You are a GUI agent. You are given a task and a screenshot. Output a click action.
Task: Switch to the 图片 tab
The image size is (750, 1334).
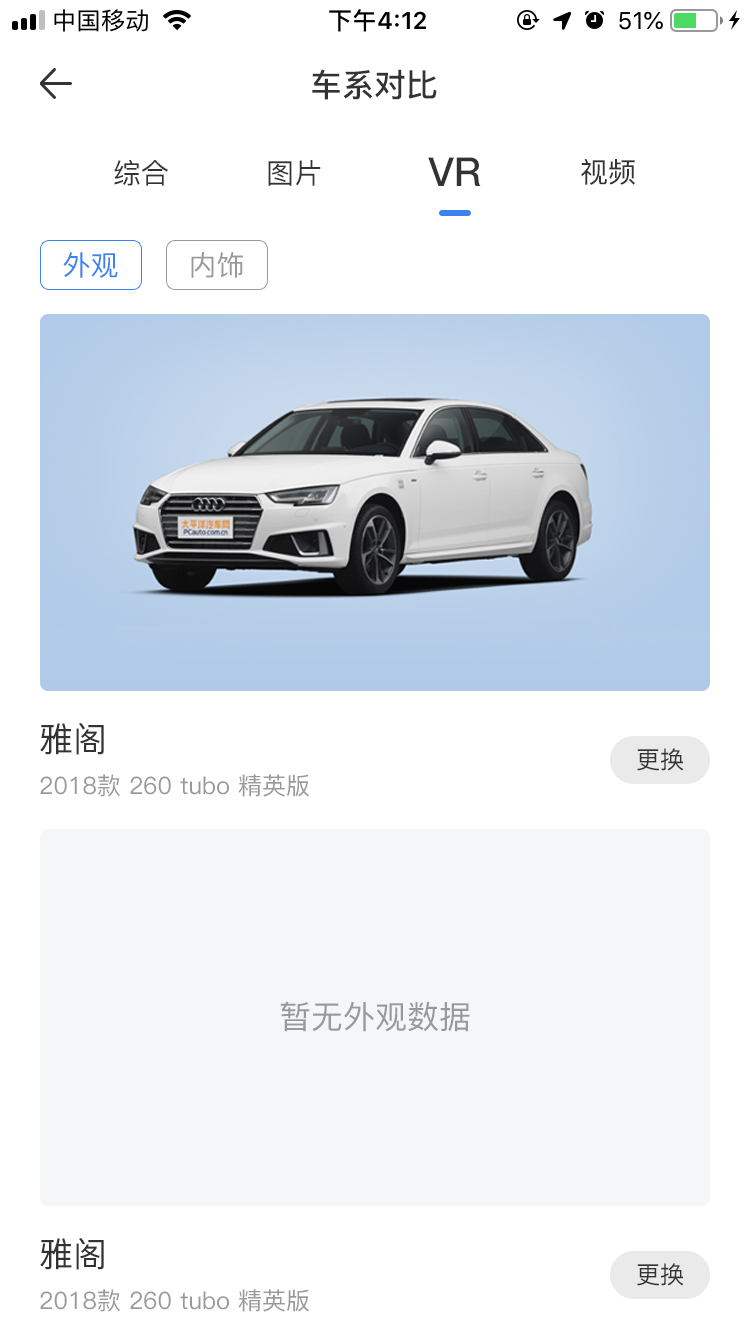click(x=293, y=173)
